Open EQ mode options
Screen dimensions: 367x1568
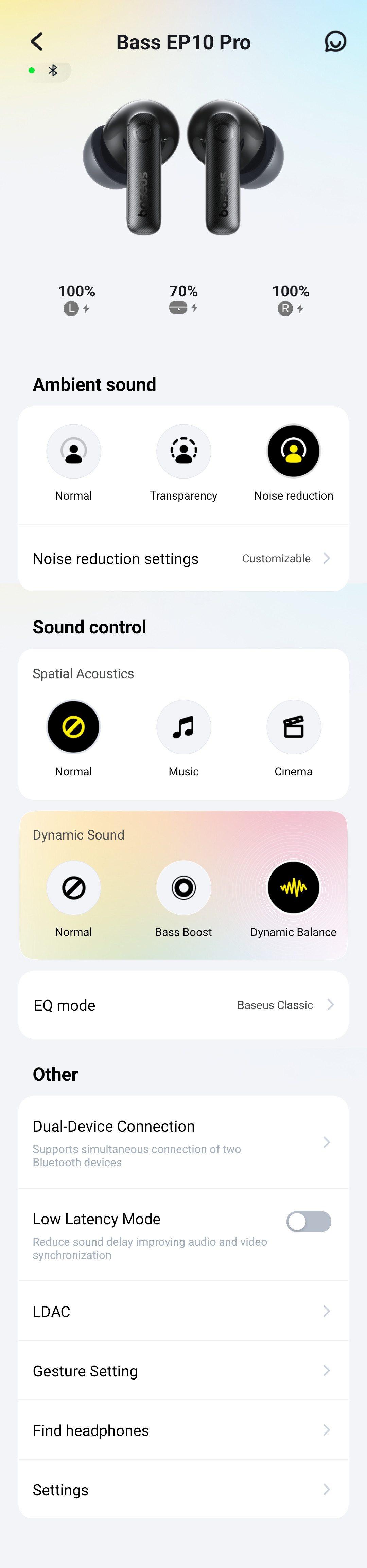[183, 1005]
